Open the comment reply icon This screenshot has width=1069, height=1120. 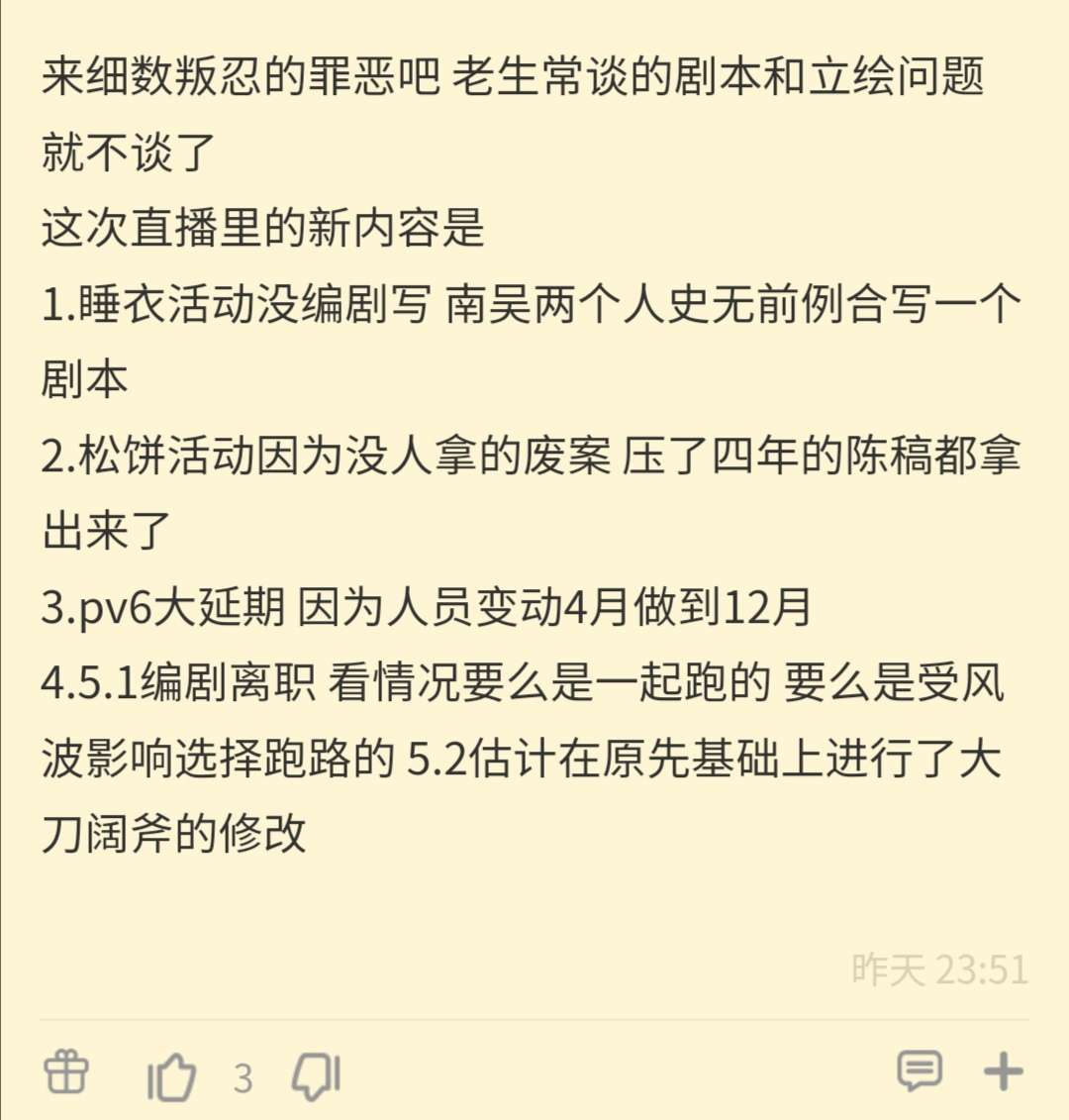919,1072
